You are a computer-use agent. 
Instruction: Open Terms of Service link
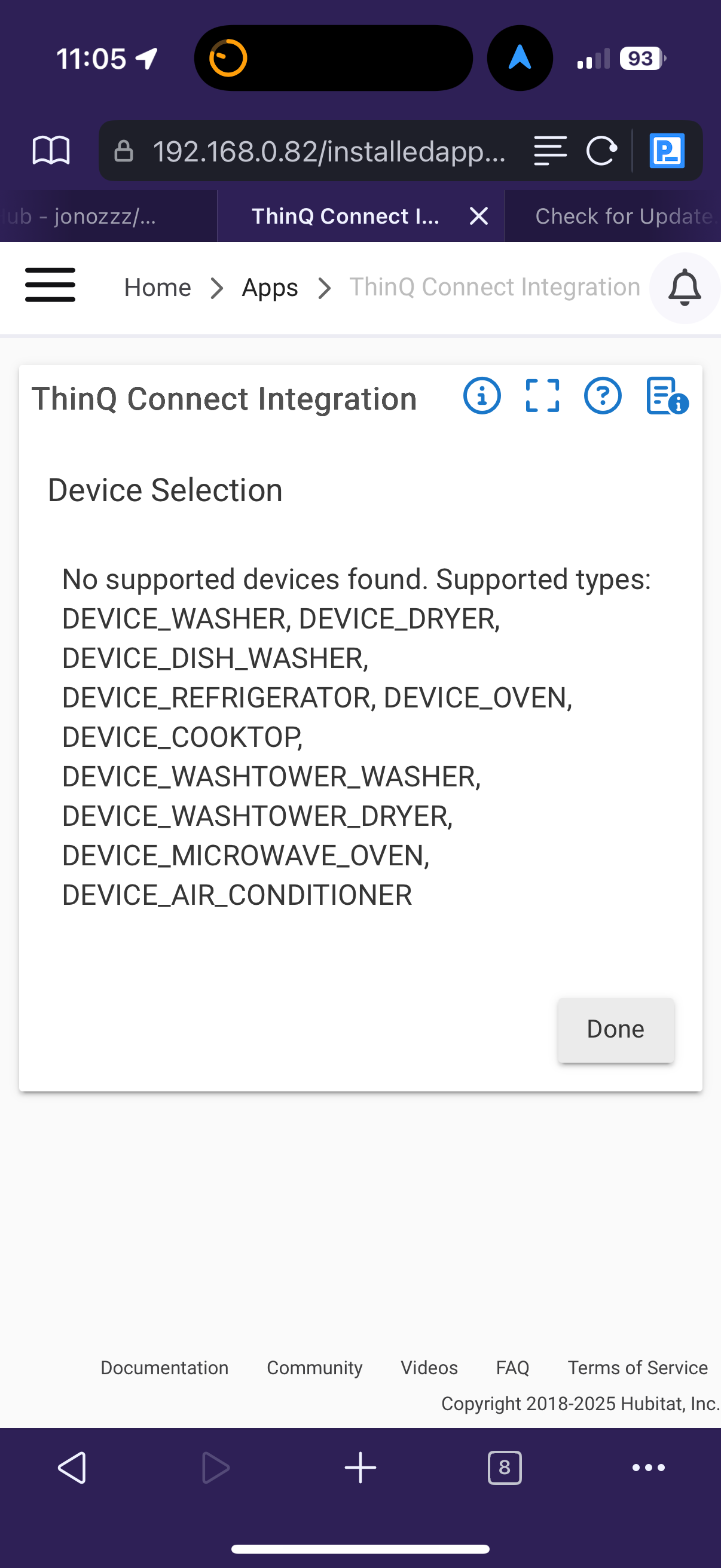[x=637, y=1368]
